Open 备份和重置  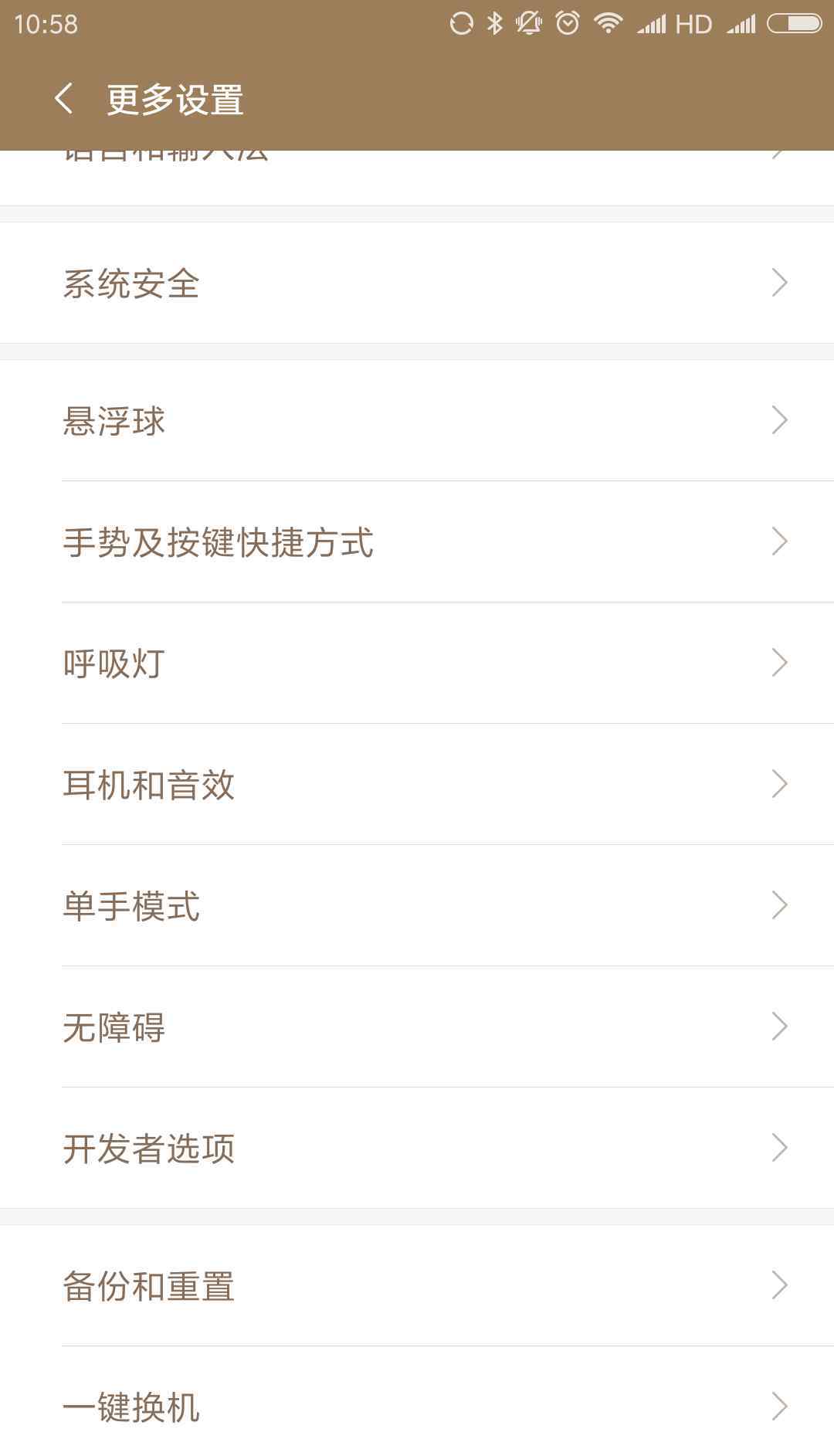[417, 1285]
